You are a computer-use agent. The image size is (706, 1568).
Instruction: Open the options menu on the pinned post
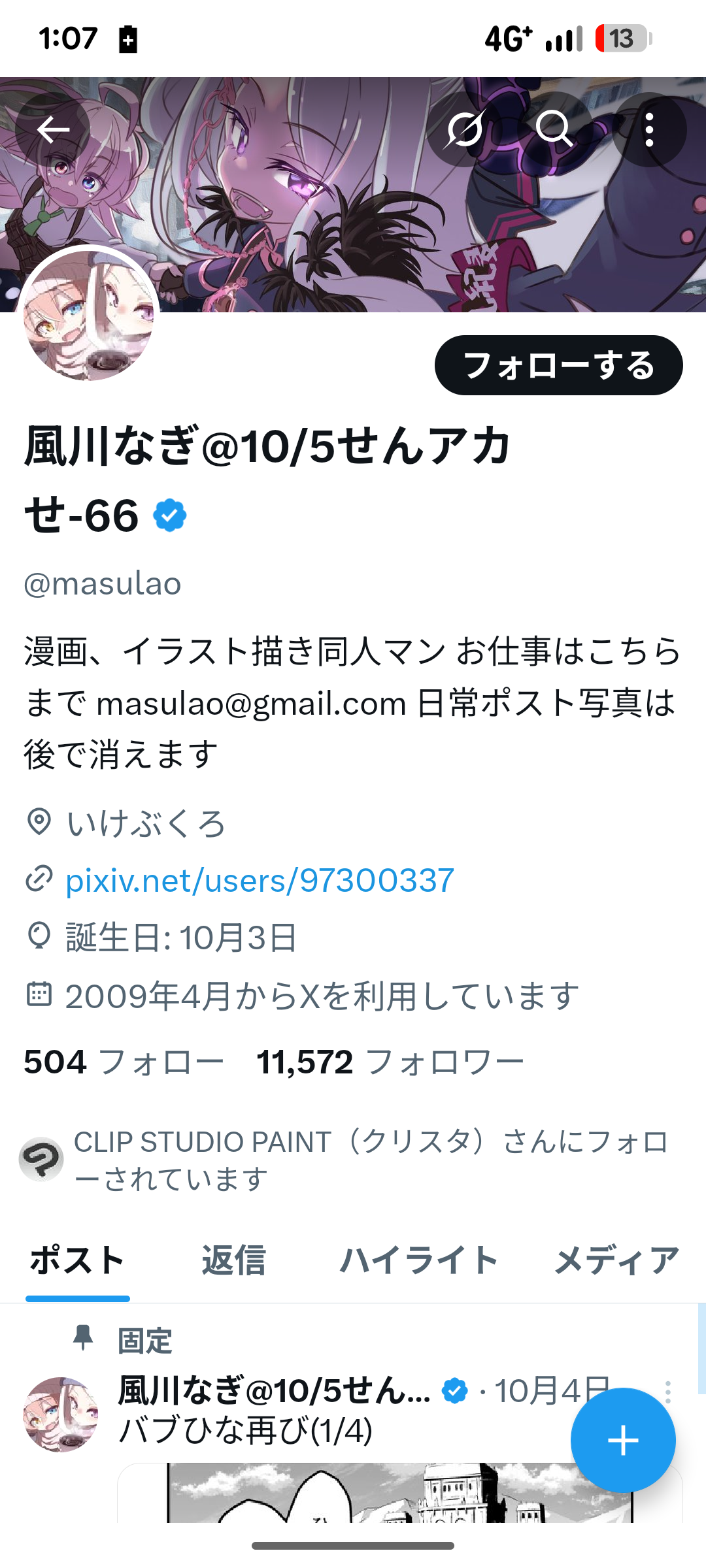tap(667, 1392)
